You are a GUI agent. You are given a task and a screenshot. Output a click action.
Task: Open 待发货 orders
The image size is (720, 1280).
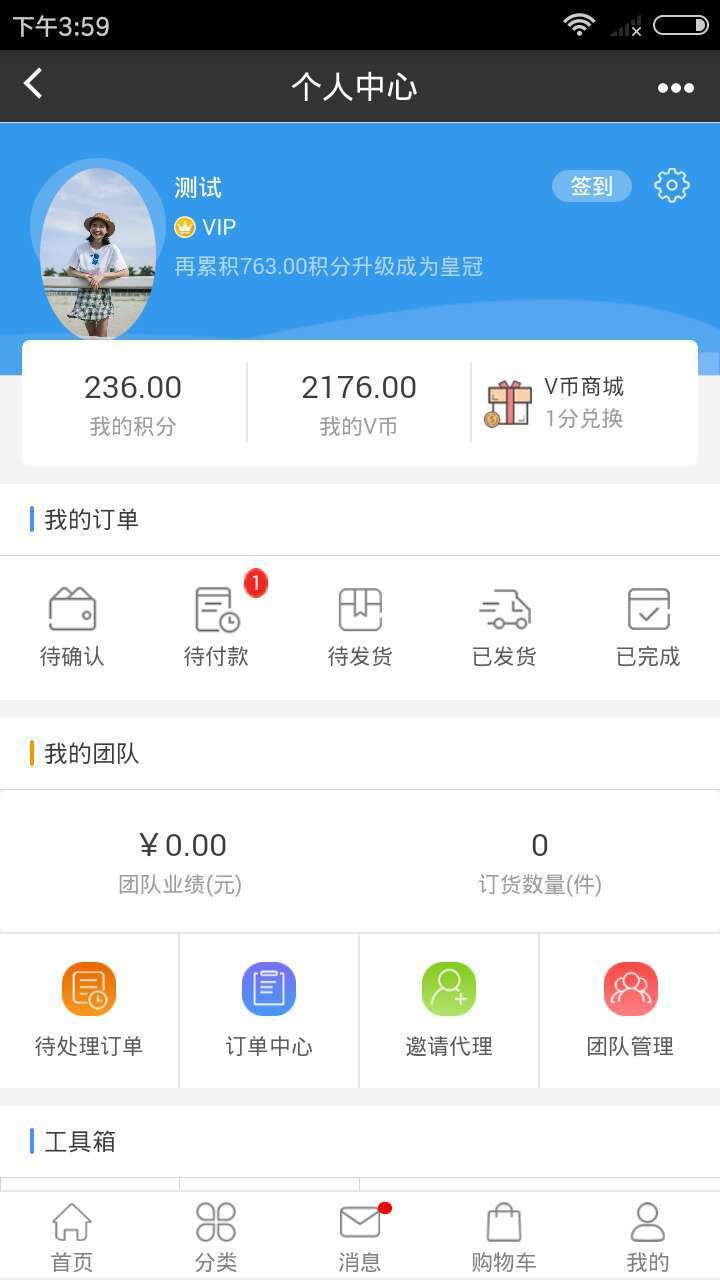coord(360,627)
